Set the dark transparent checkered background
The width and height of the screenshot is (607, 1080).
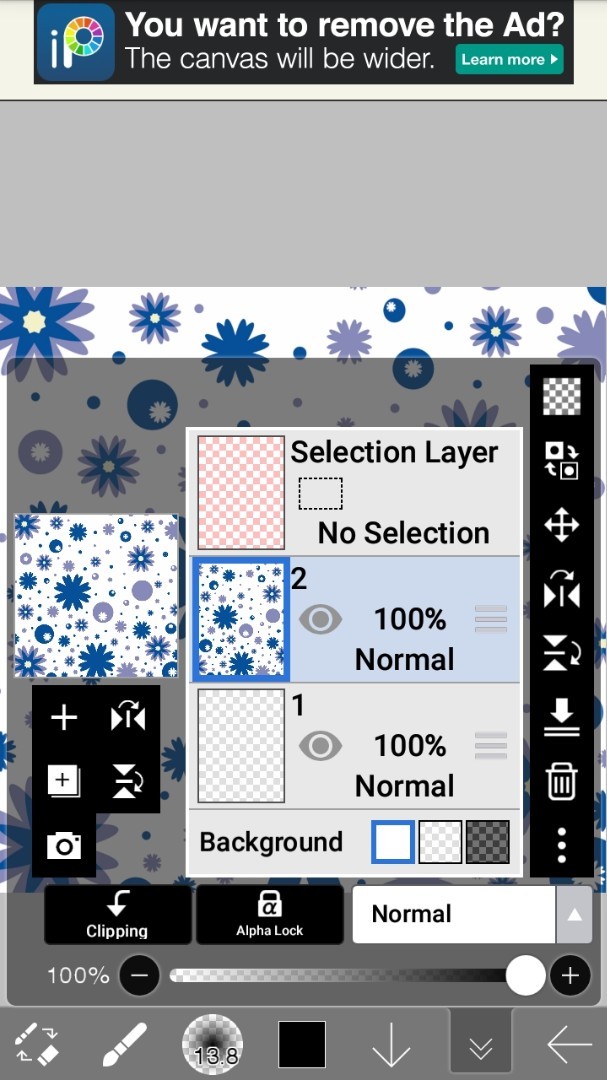[488, 842]
